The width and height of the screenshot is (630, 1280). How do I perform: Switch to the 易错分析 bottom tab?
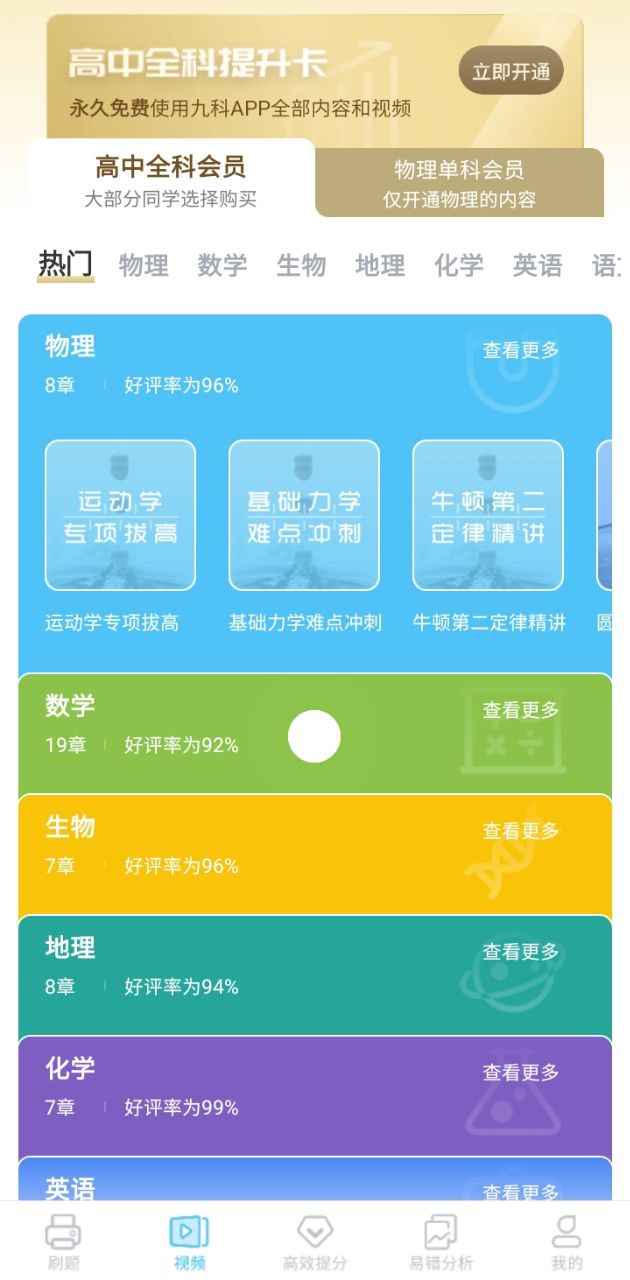pos(440,1242)
